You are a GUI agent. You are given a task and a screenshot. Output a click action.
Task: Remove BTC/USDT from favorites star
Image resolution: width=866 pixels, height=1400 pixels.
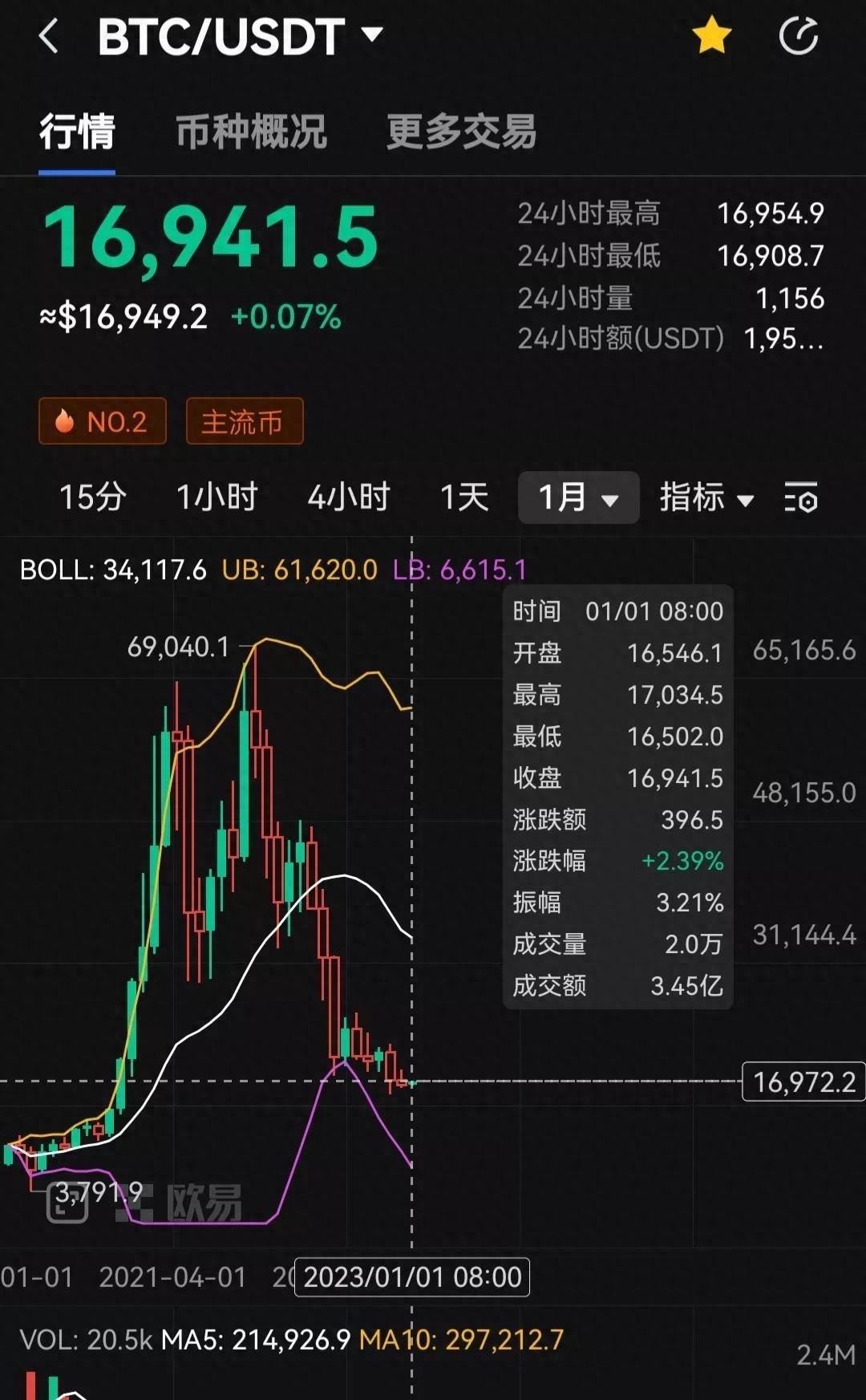(711, 37)
